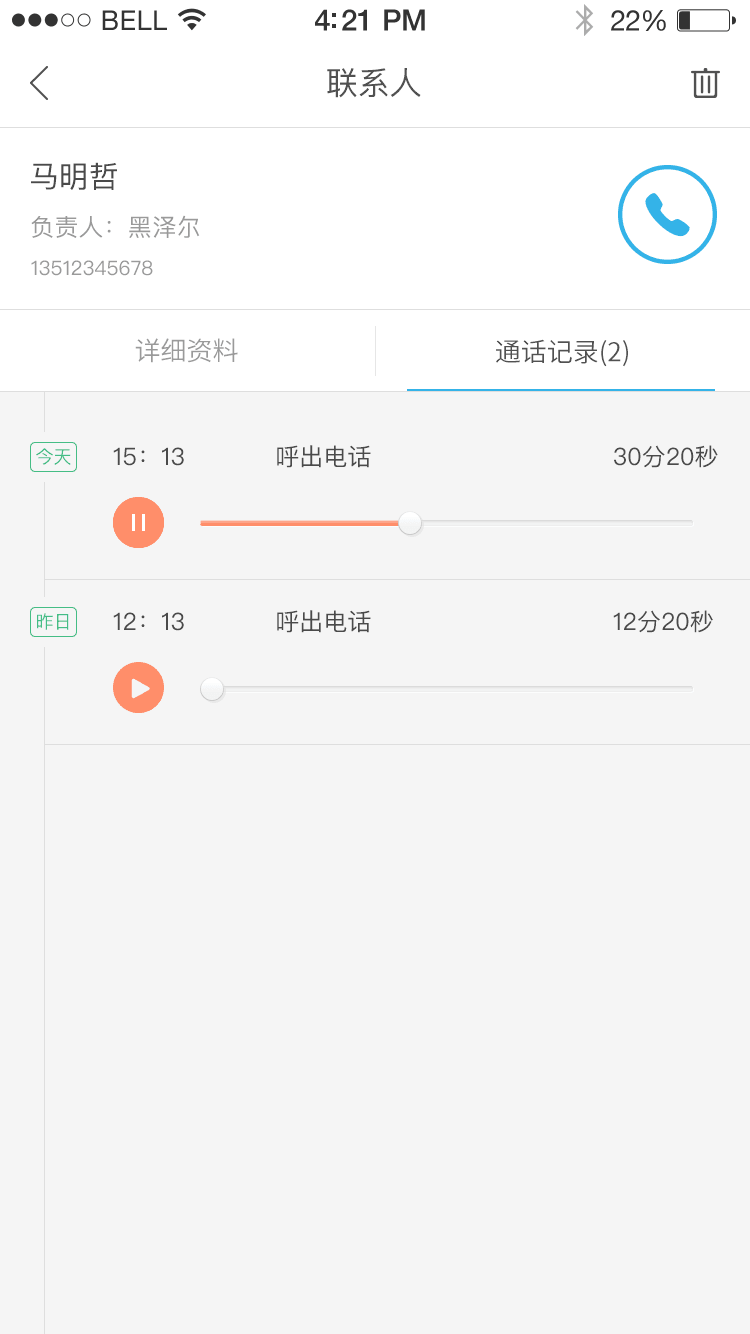Open the 30分20秒 duration entry

pos(663,456)
